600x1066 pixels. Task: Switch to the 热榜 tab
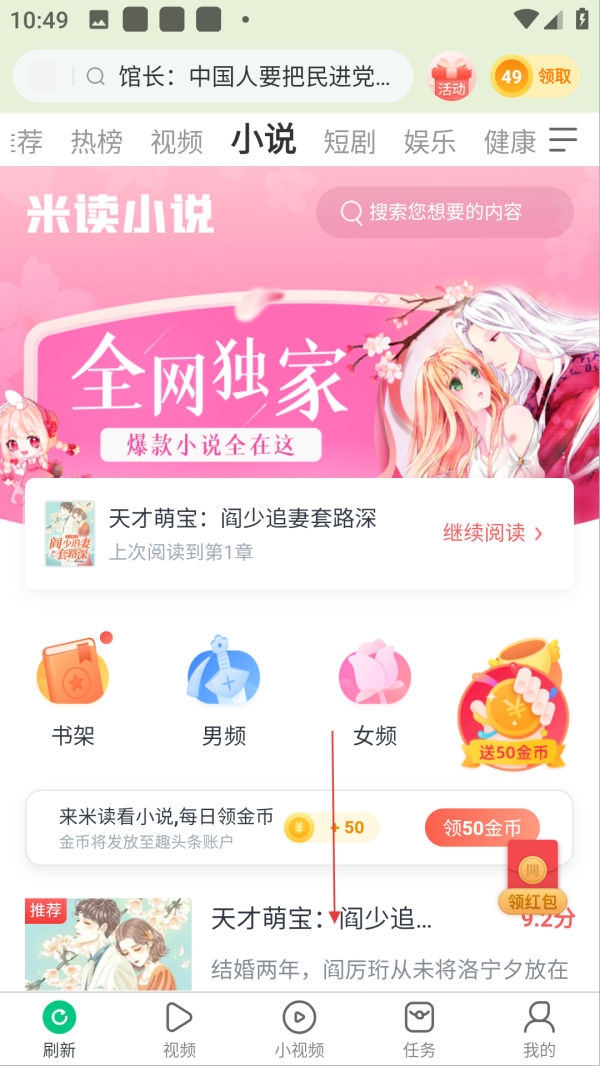(97, 142)
